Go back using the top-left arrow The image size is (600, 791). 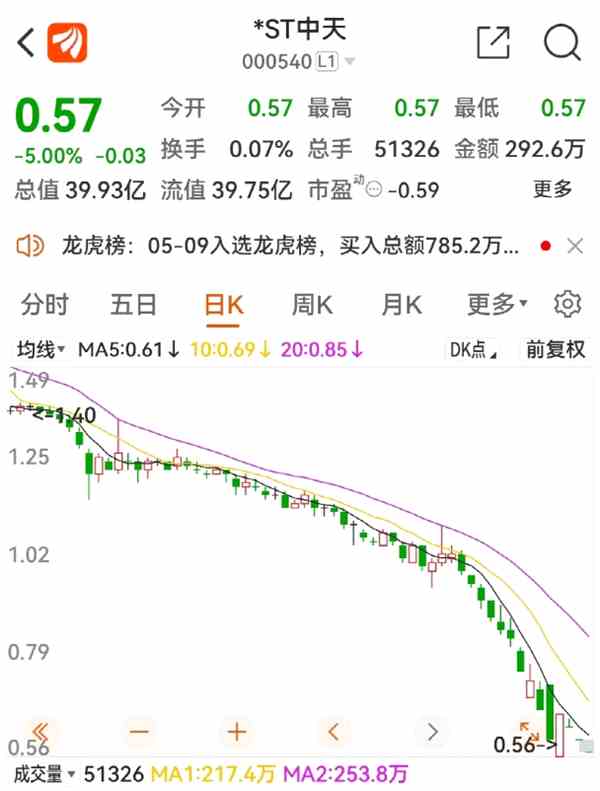coord(26,42)
